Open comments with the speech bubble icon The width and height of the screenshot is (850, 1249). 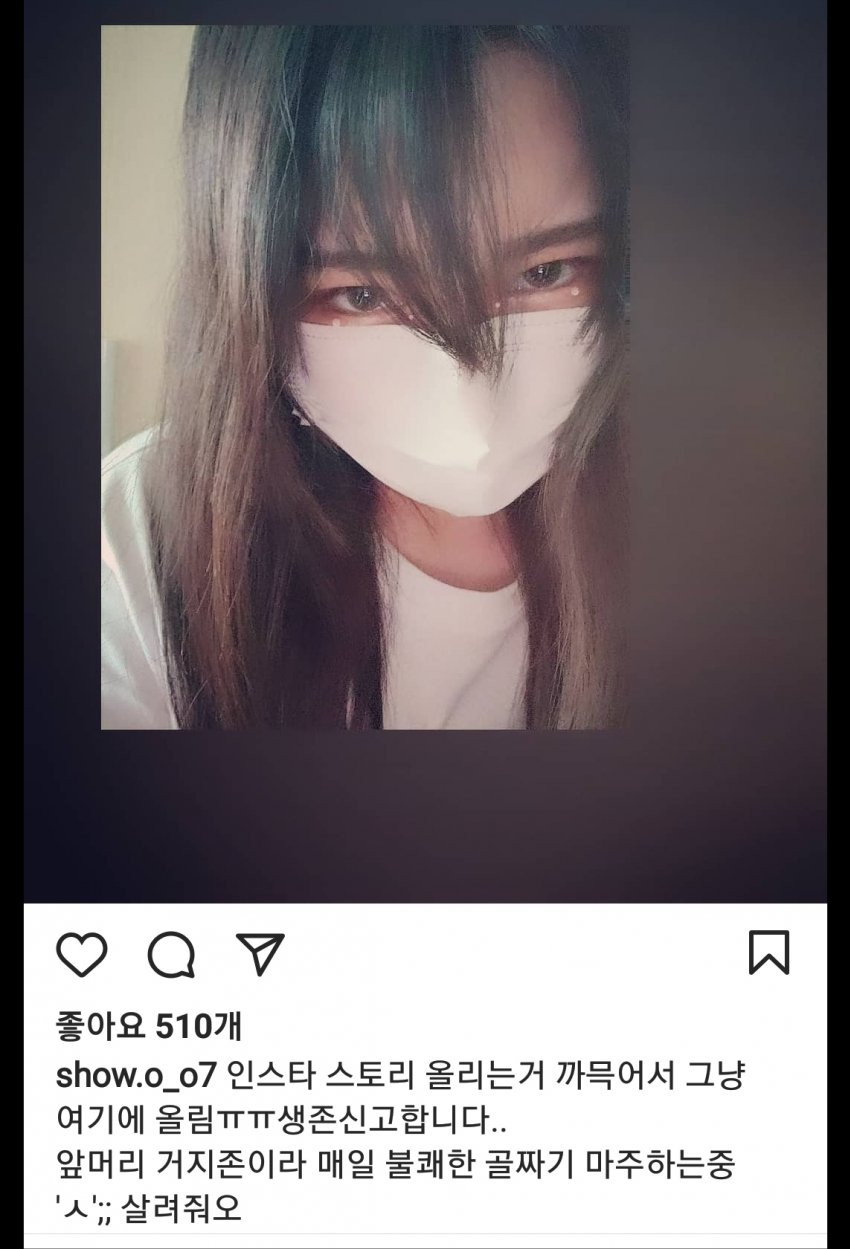[171, 955]
